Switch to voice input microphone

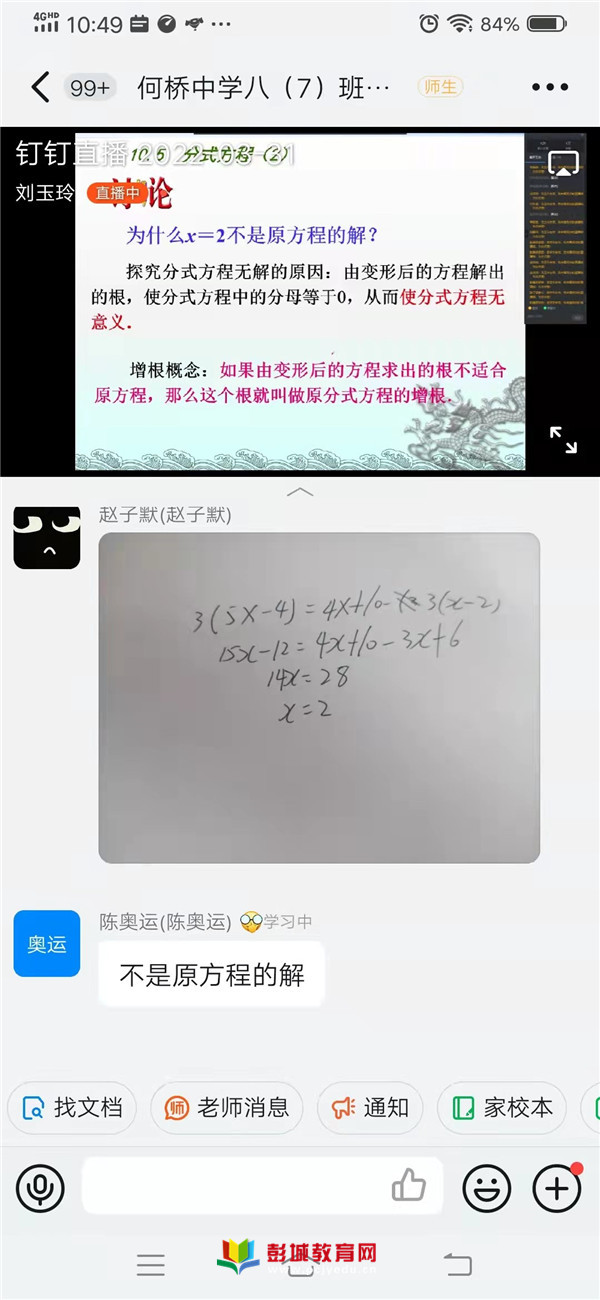[x=40, y=1188]
